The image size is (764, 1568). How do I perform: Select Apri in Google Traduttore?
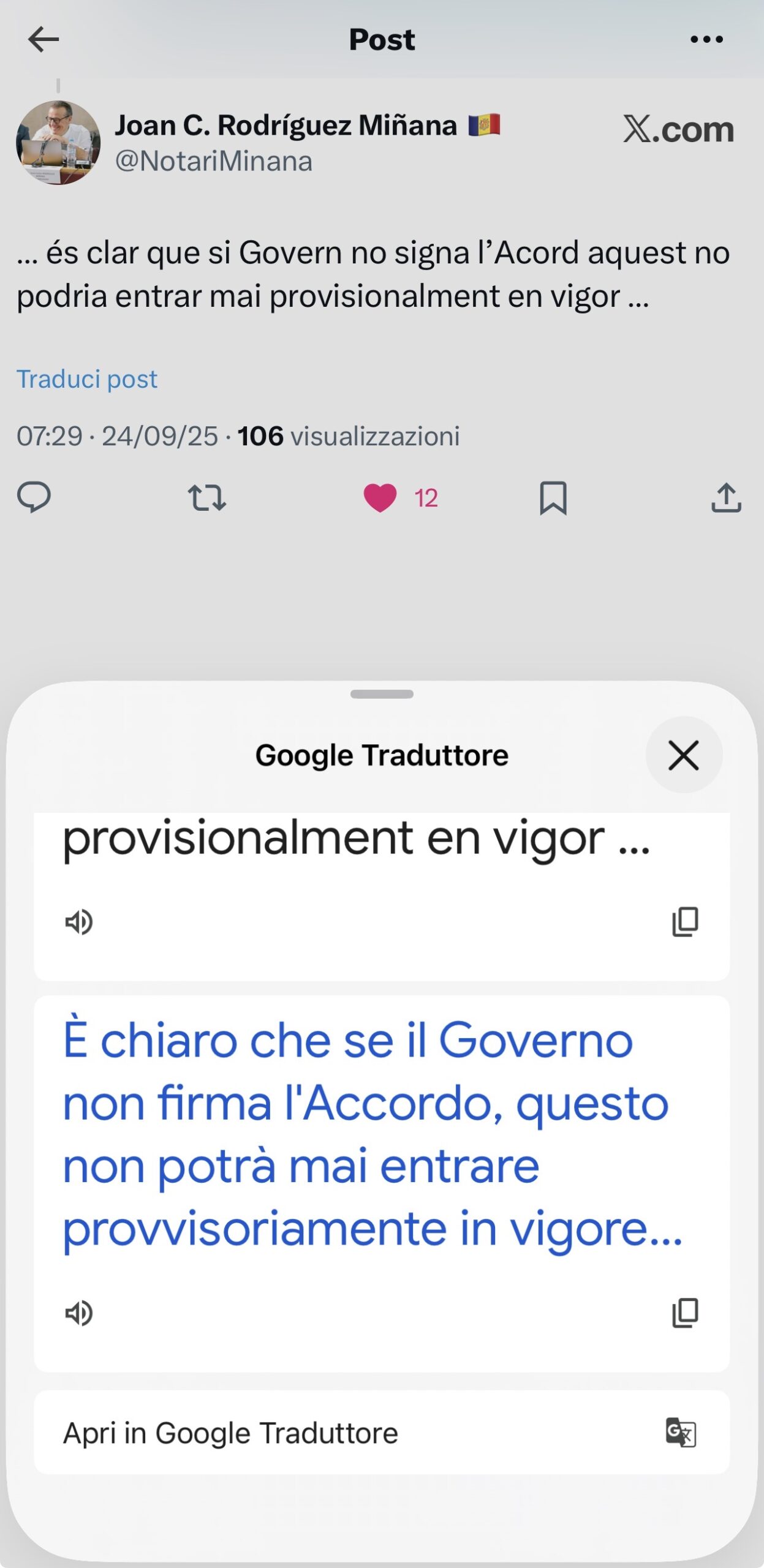point(382,1433)
